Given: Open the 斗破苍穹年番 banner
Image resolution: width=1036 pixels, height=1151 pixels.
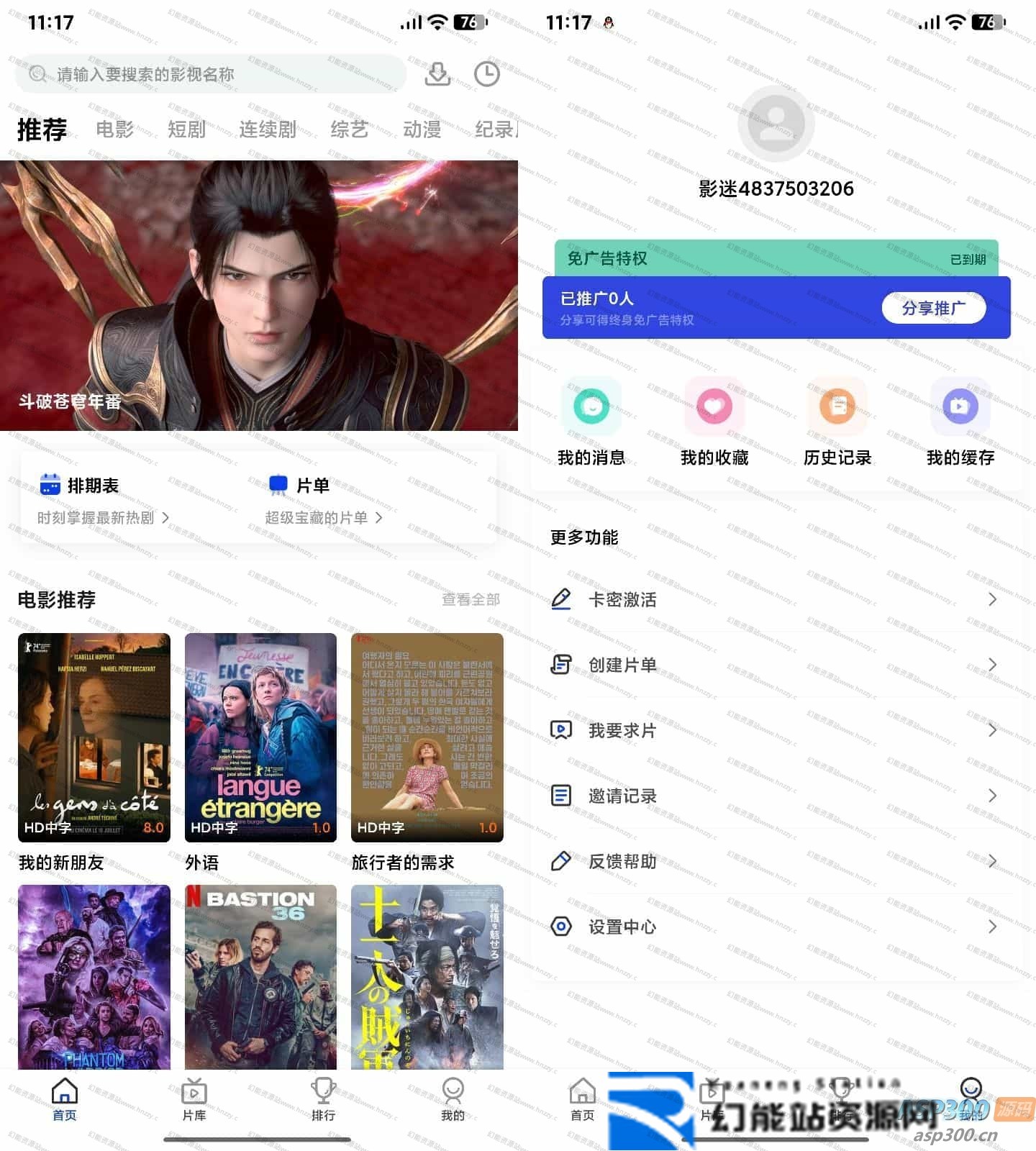Looking at the screenshot, I should [x=259, y=295].
